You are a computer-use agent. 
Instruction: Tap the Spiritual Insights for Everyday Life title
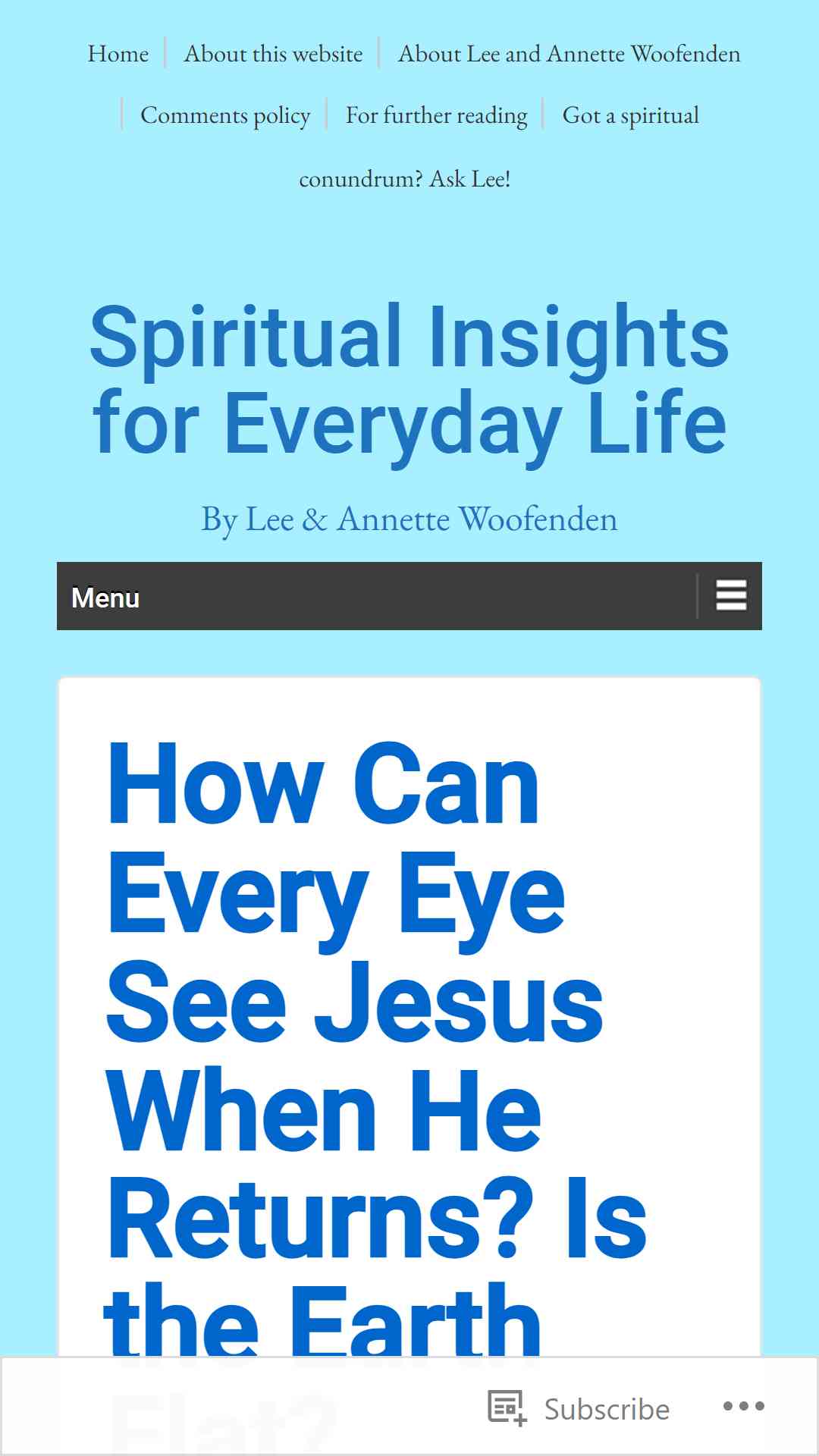[409, 379]
